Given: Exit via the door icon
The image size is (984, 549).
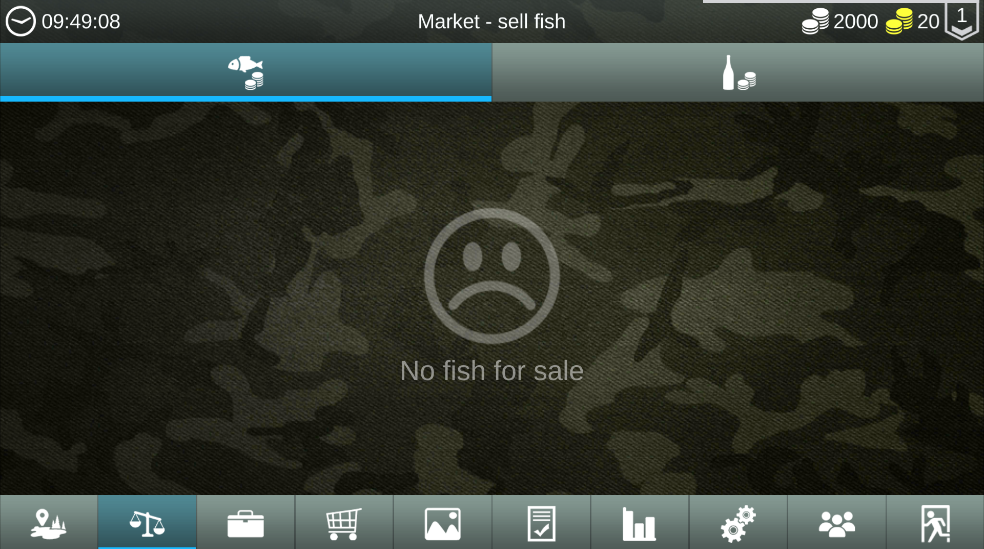Looking at the screenshot, I should [935, 522].
